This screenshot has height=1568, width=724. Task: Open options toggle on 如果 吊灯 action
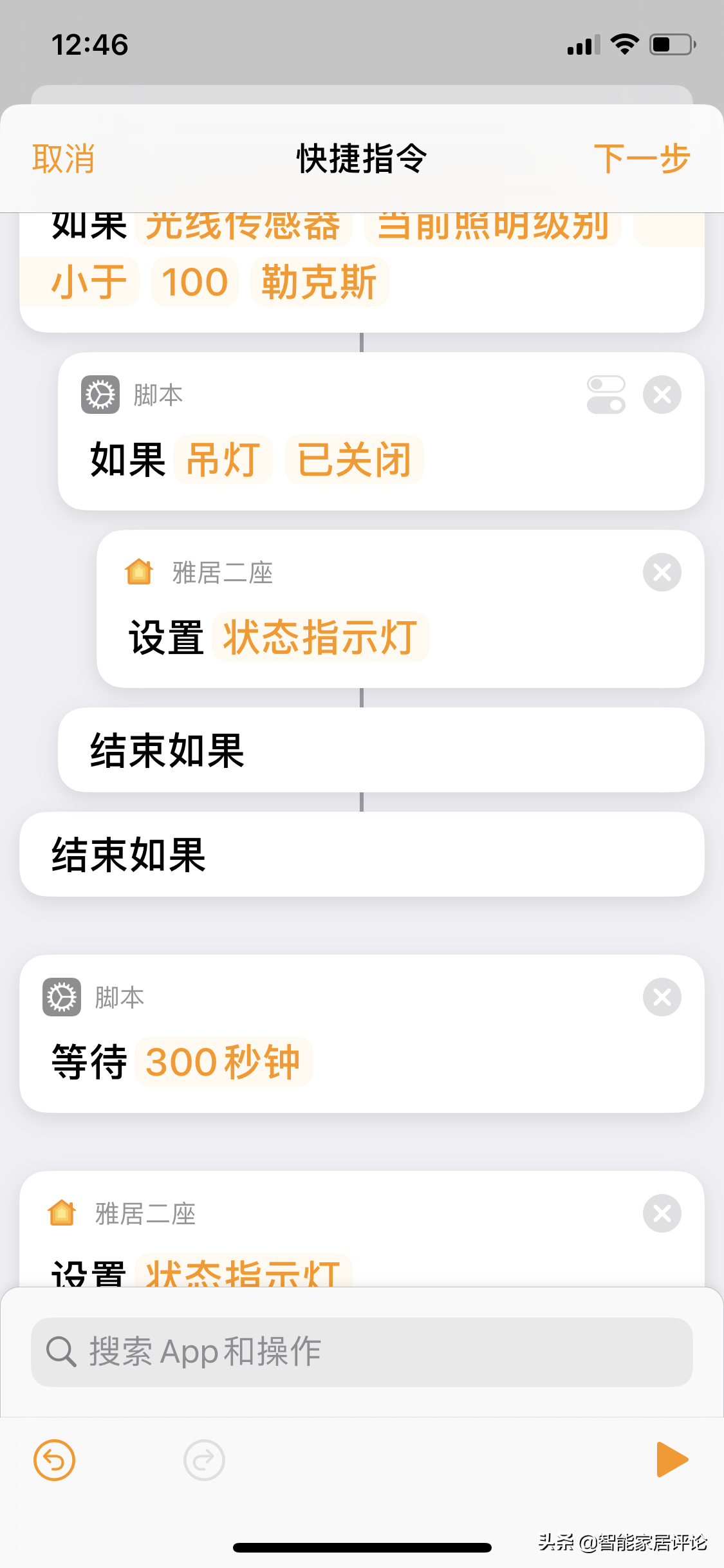point(606,395)
